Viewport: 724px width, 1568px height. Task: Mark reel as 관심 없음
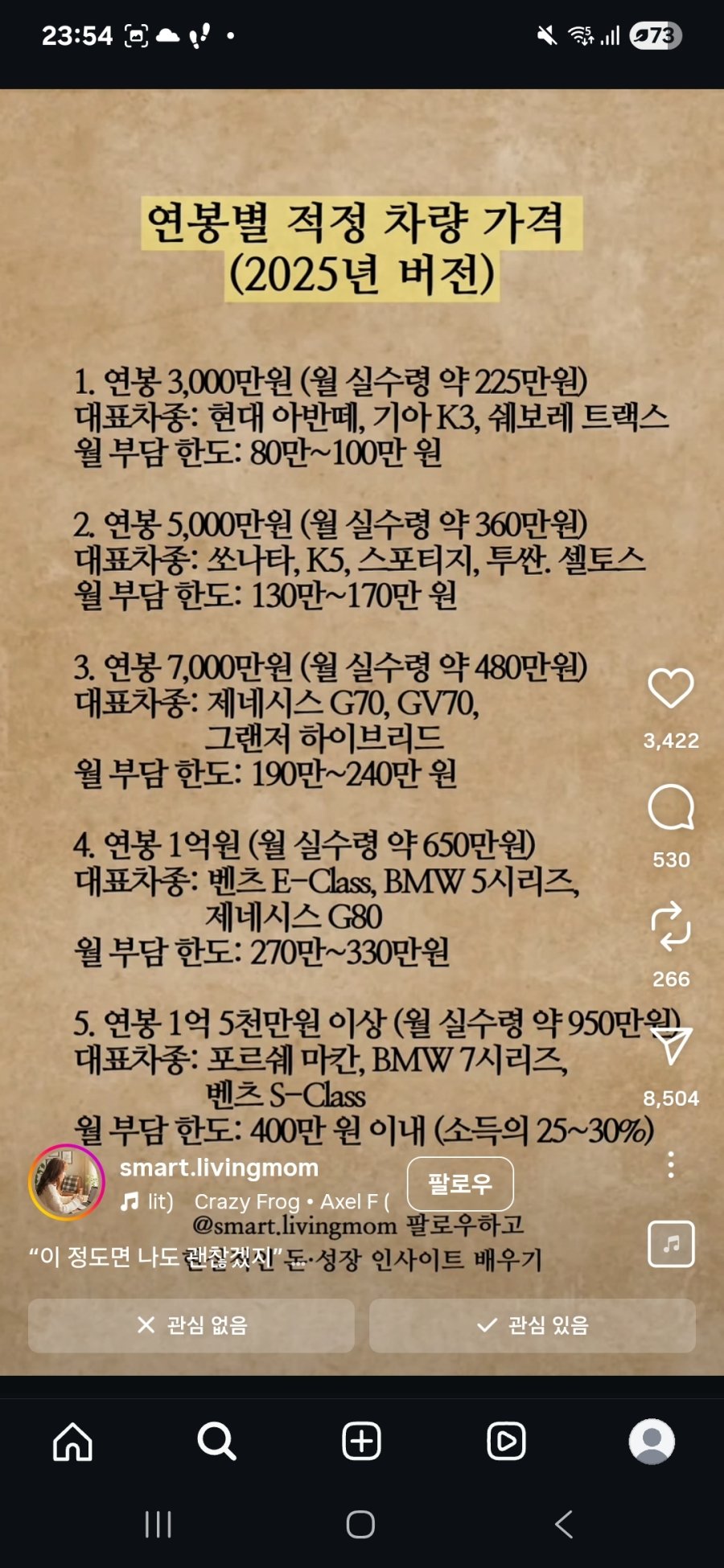191,1325
